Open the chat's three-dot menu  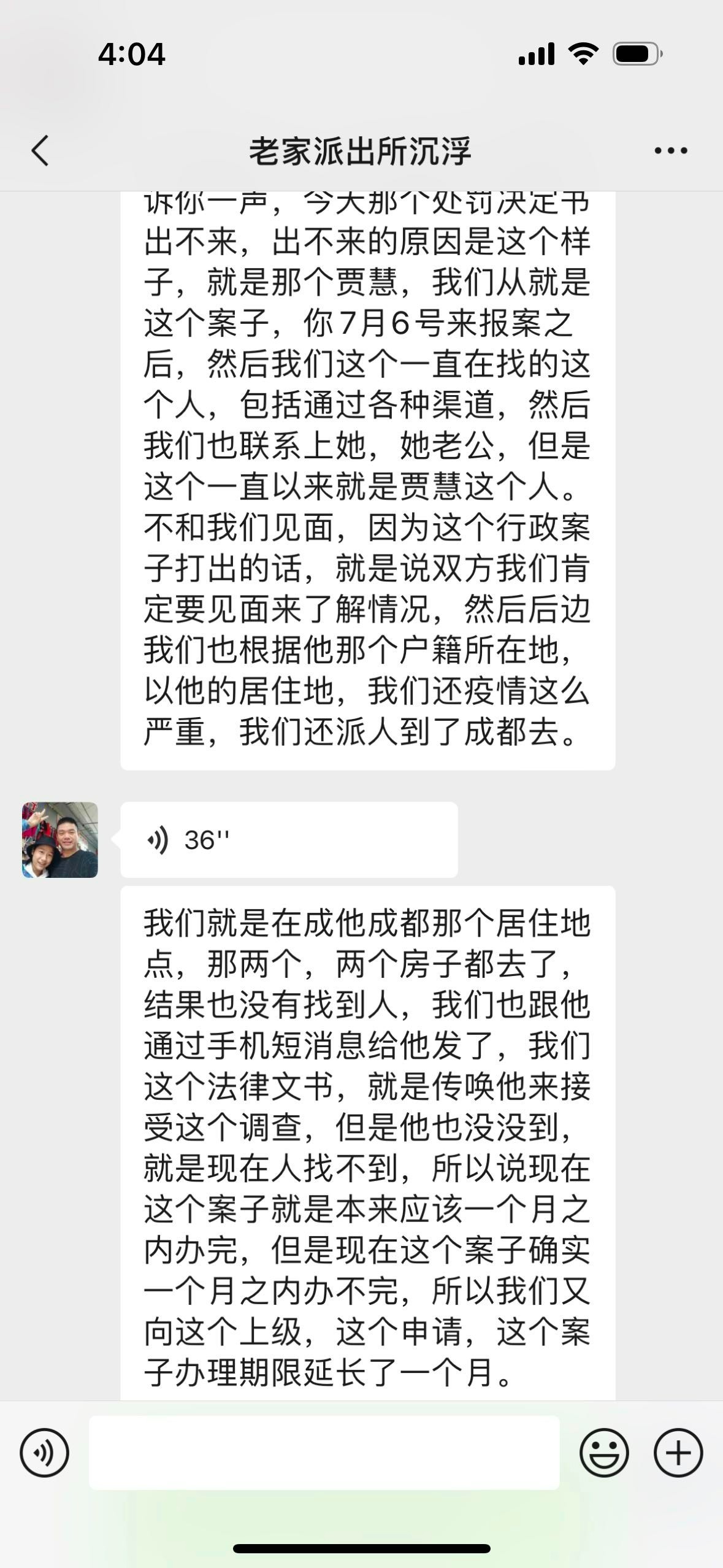point(670,151)
